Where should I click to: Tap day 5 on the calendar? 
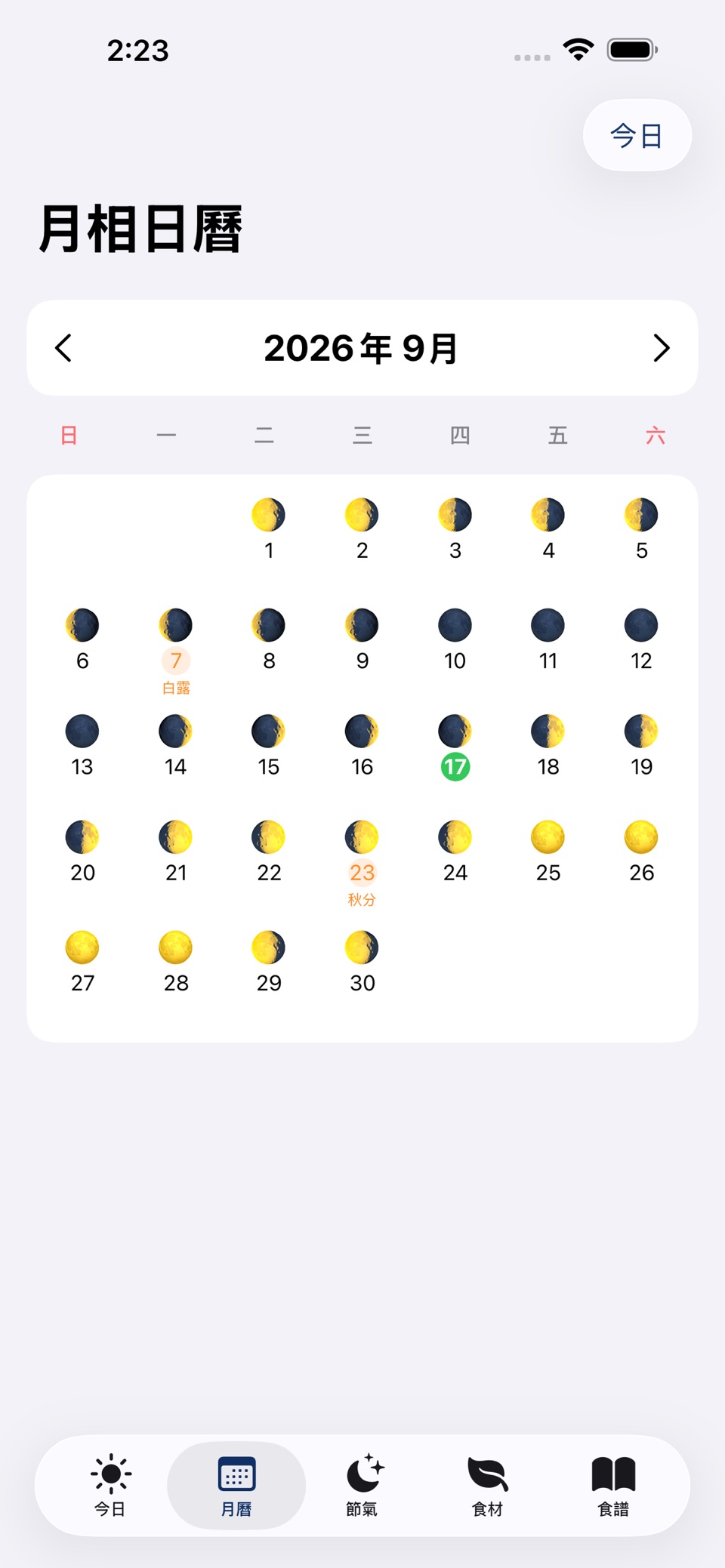coord(642,530)
